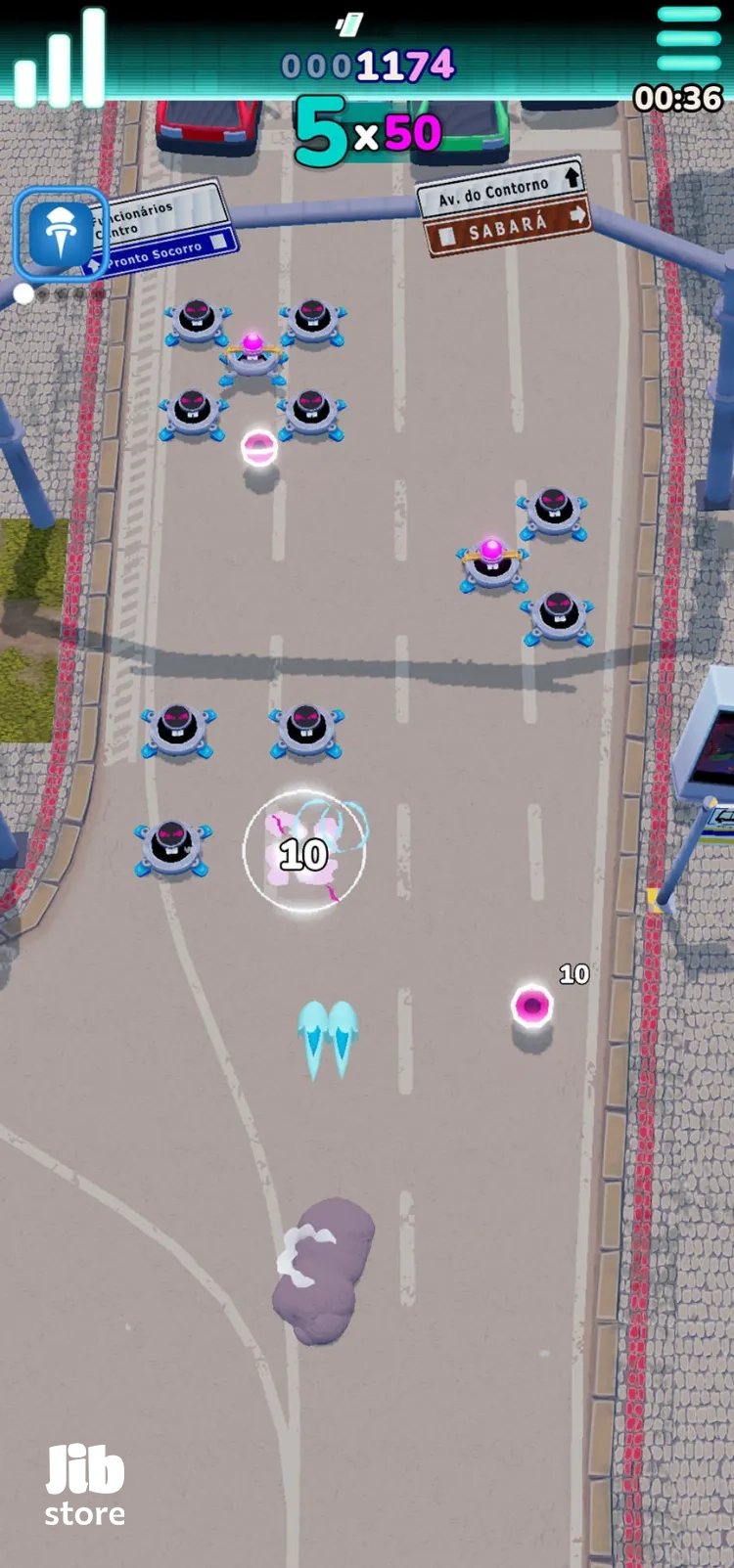Open the pause menu icon

688,39
